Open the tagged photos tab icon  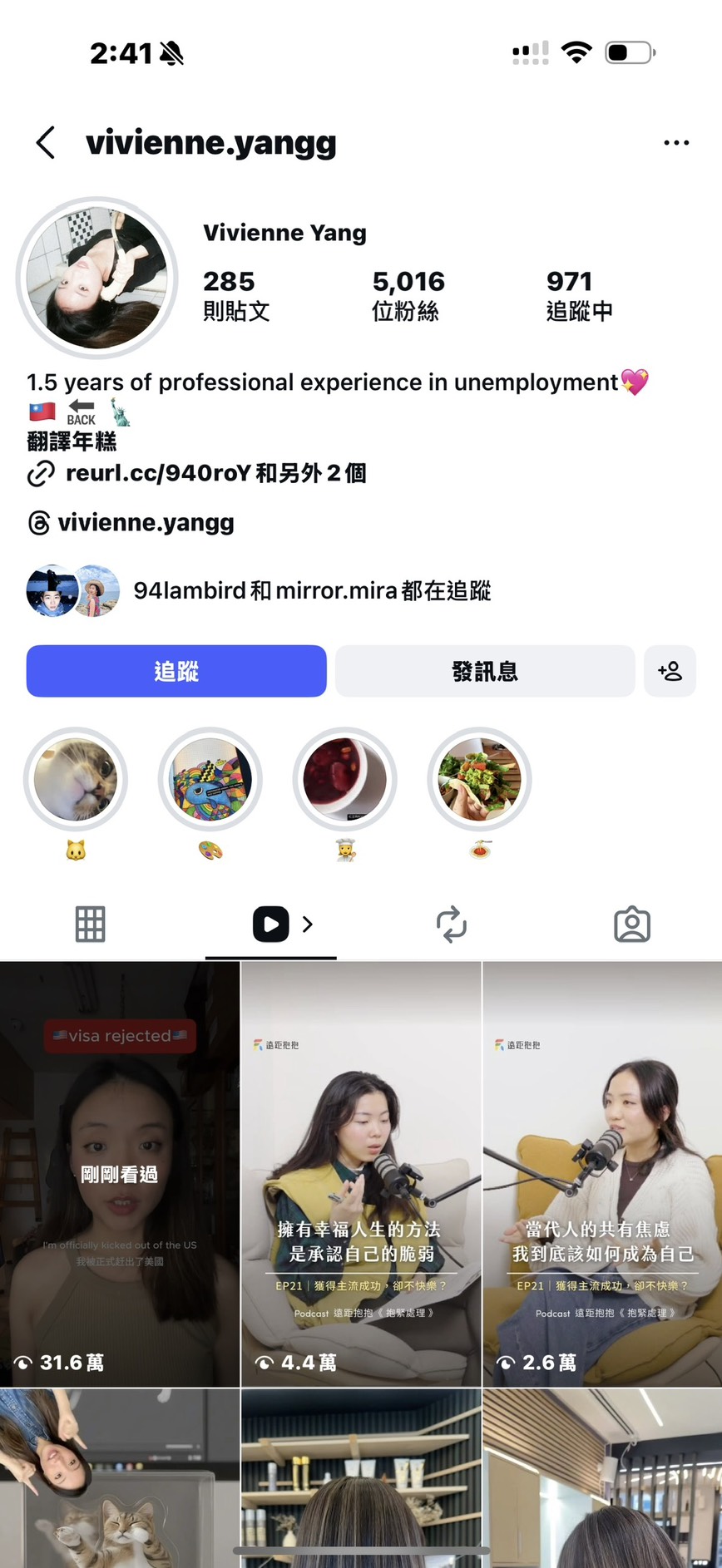(632, 924)
